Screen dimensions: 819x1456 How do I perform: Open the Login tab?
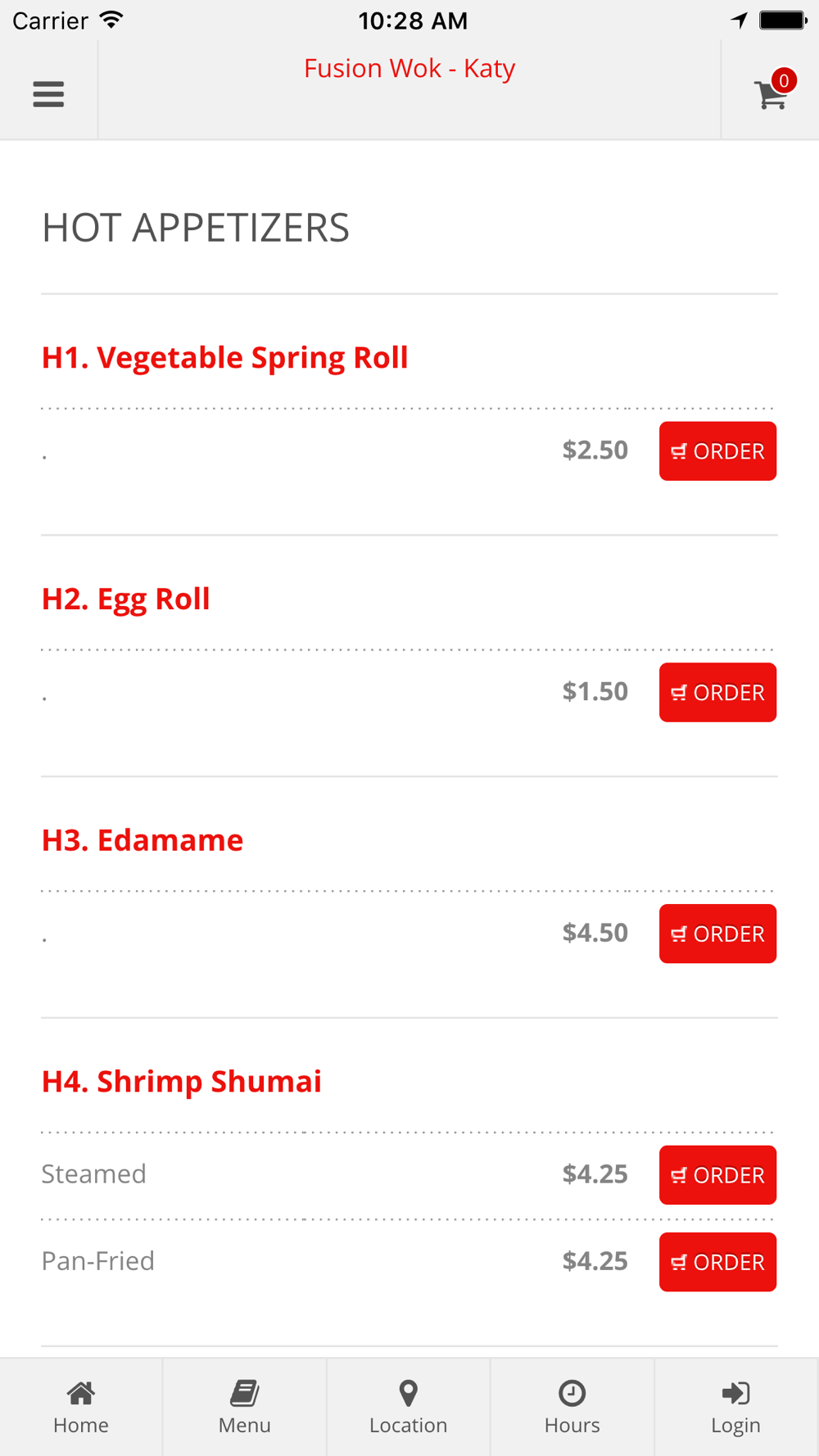point(736,1408)
